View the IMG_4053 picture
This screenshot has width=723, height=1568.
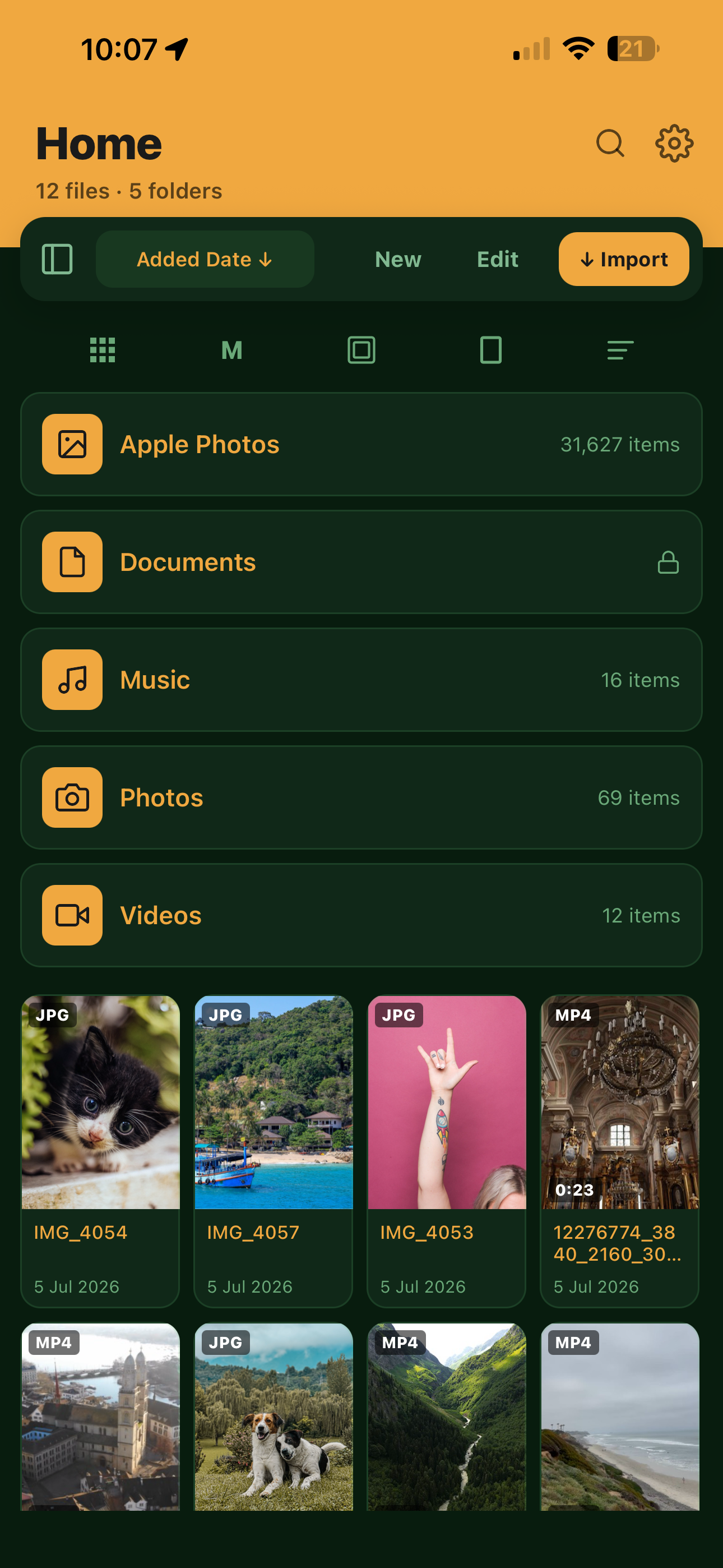tap(447, 1151)
